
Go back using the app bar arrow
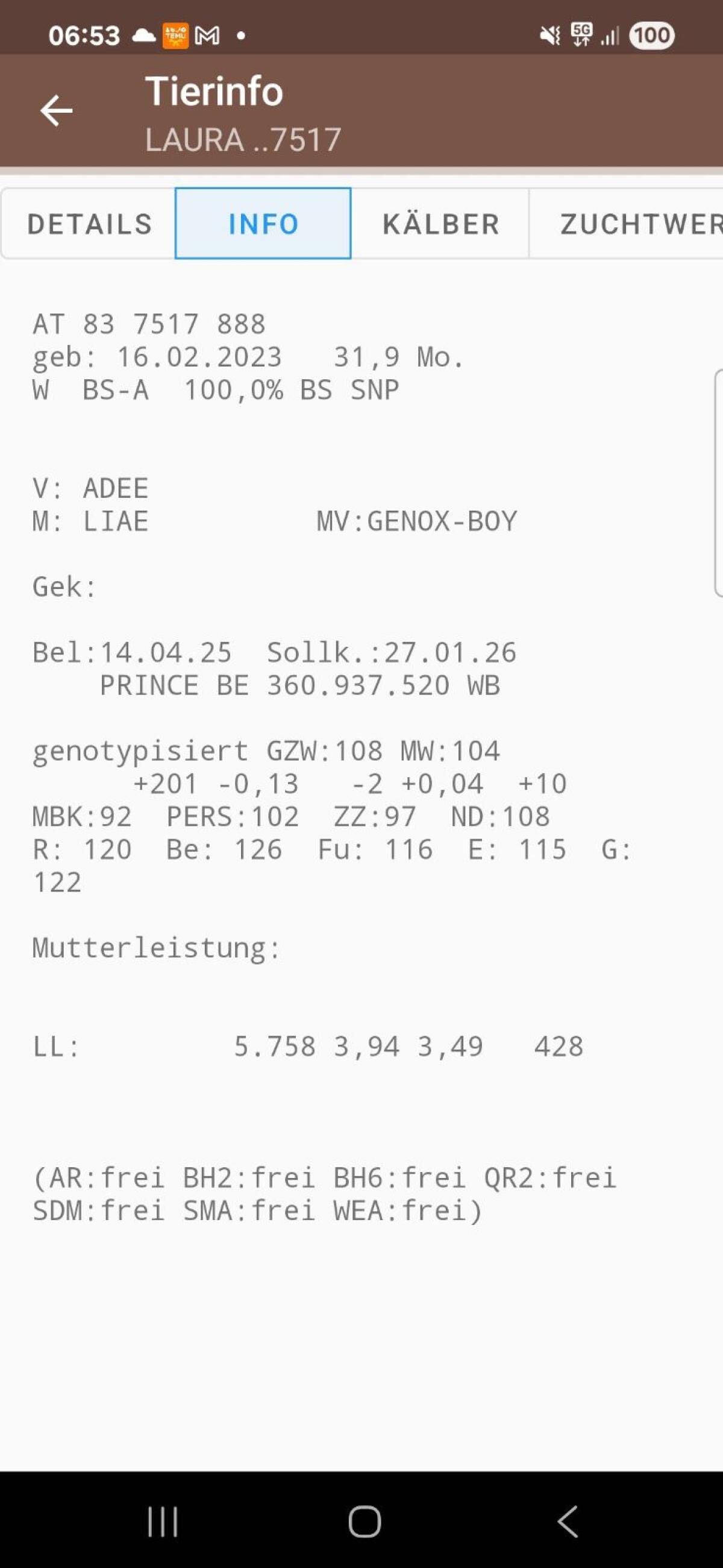pyautogui.click(x=57, y=111)
